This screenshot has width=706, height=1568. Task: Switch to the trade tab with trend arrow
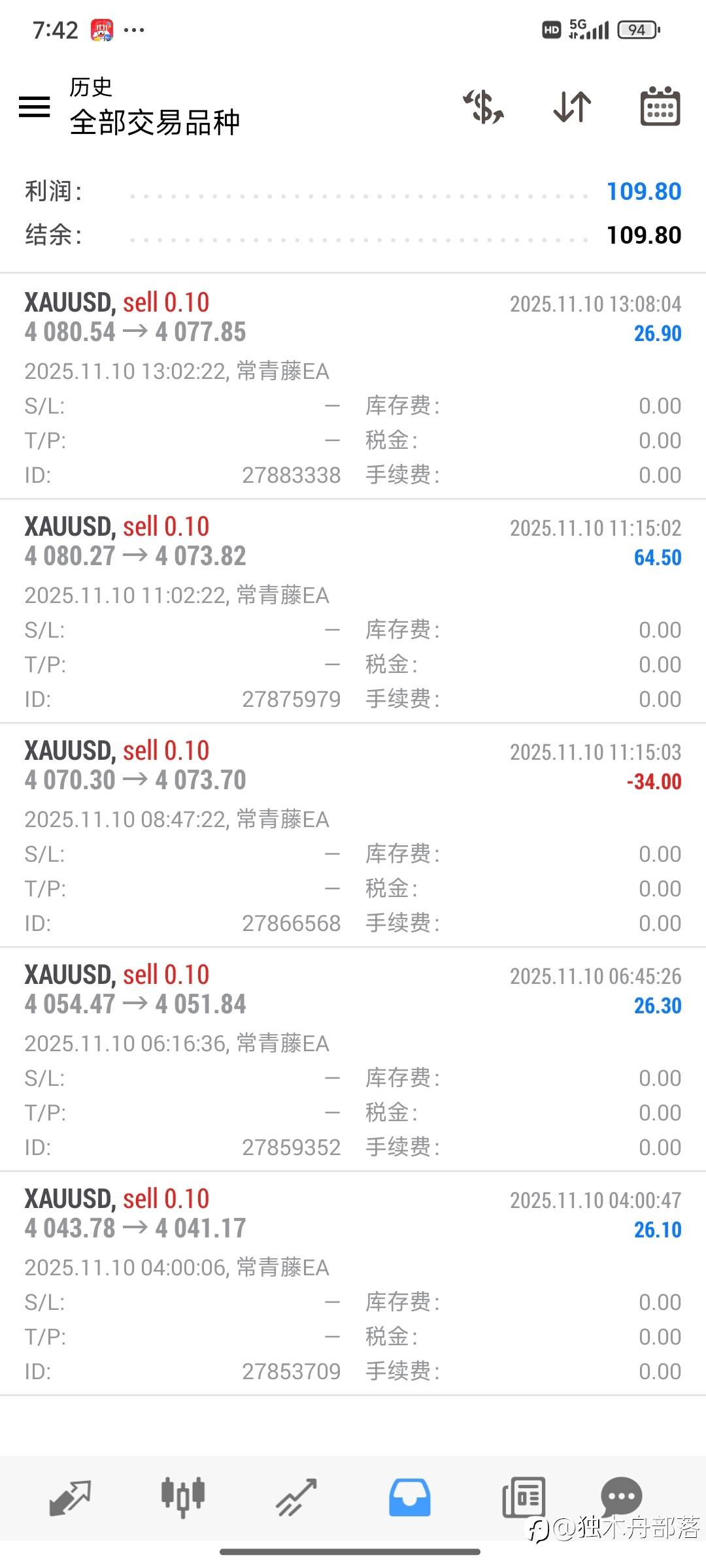pyautogui.click(x=296, y=1497)
